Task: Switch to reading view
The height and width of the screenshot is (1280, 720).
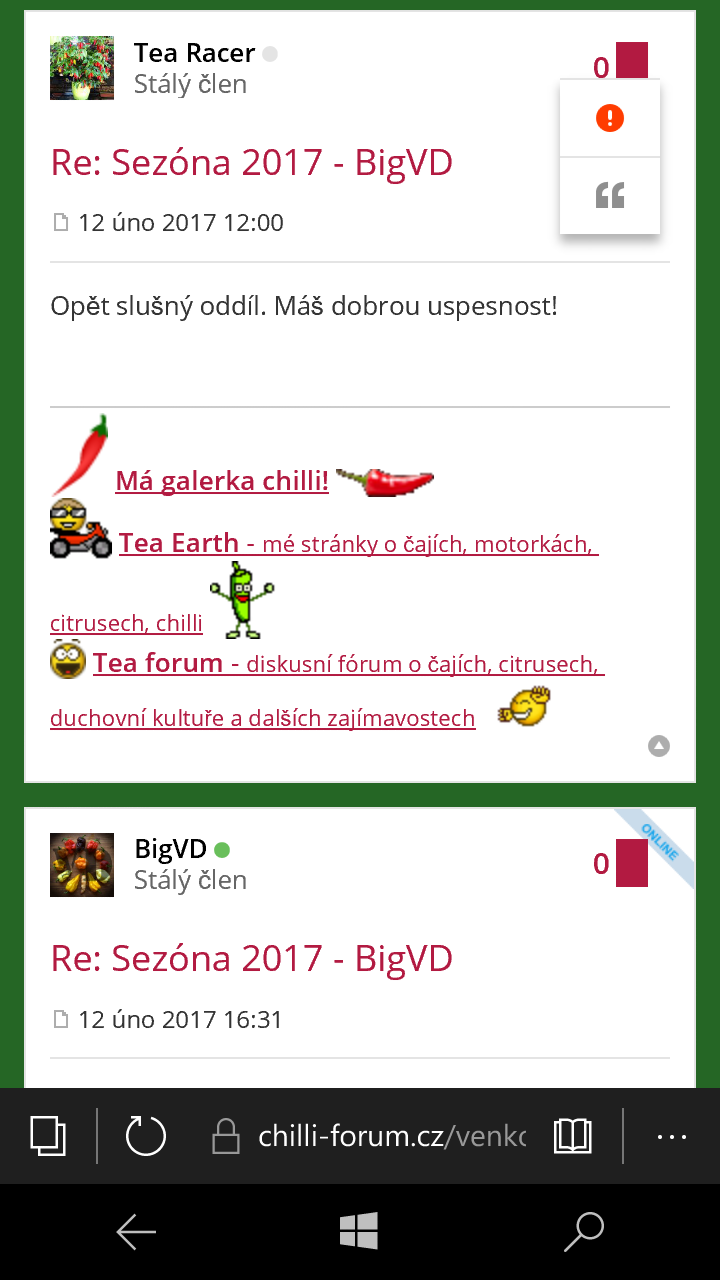Action: tap(572, 1136)
